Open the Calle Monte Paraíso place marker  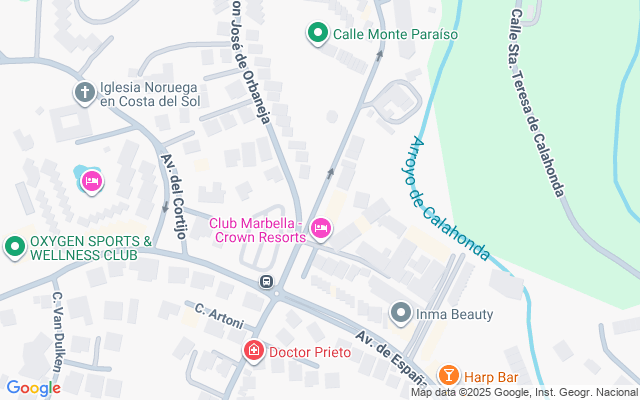(318, 33)
